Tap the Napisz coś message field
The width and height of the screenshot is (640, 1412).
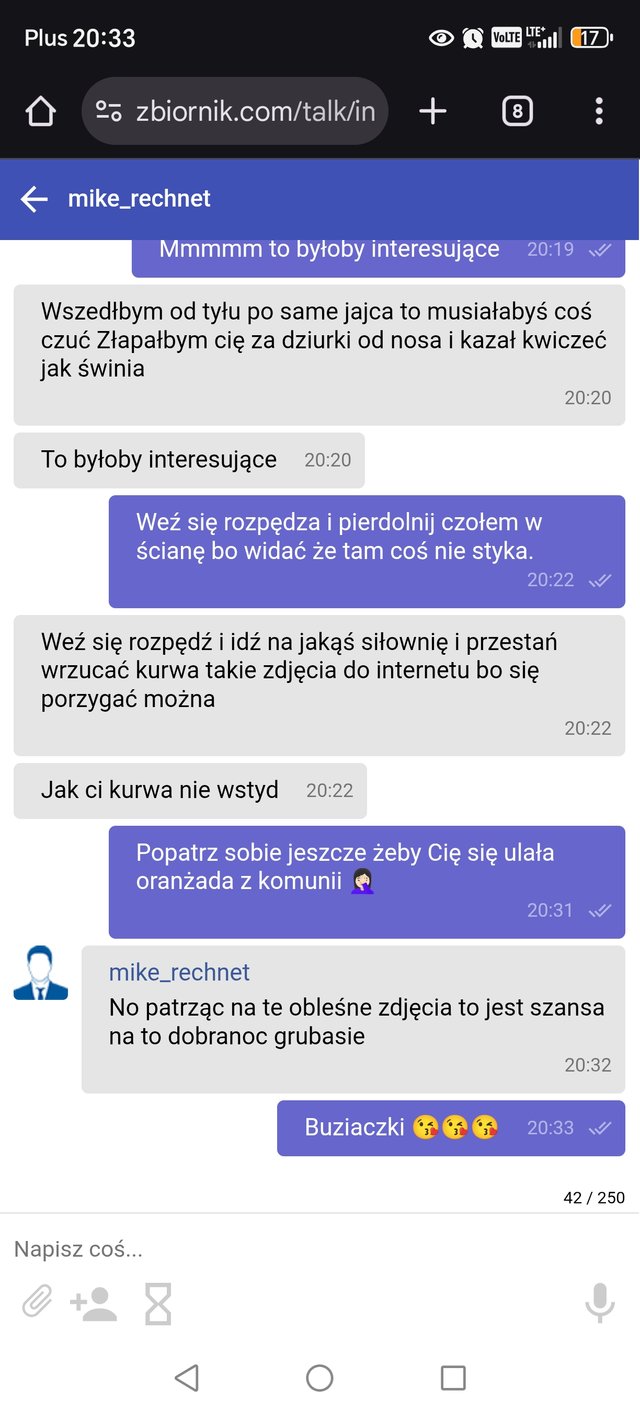(300, 1249)
